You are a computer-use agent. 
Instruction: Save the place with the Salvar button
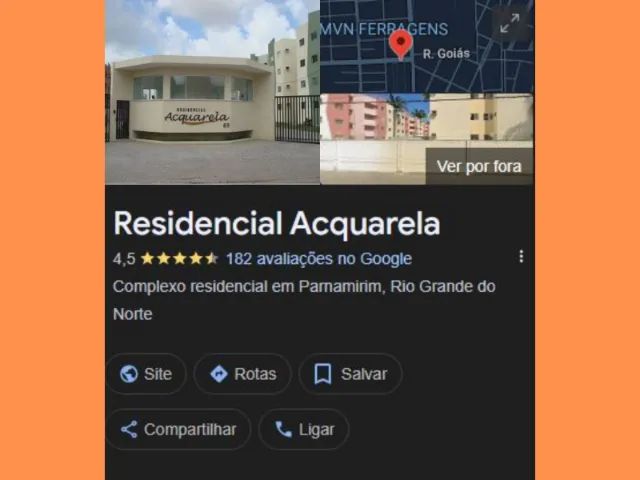[x=351, y=374]
